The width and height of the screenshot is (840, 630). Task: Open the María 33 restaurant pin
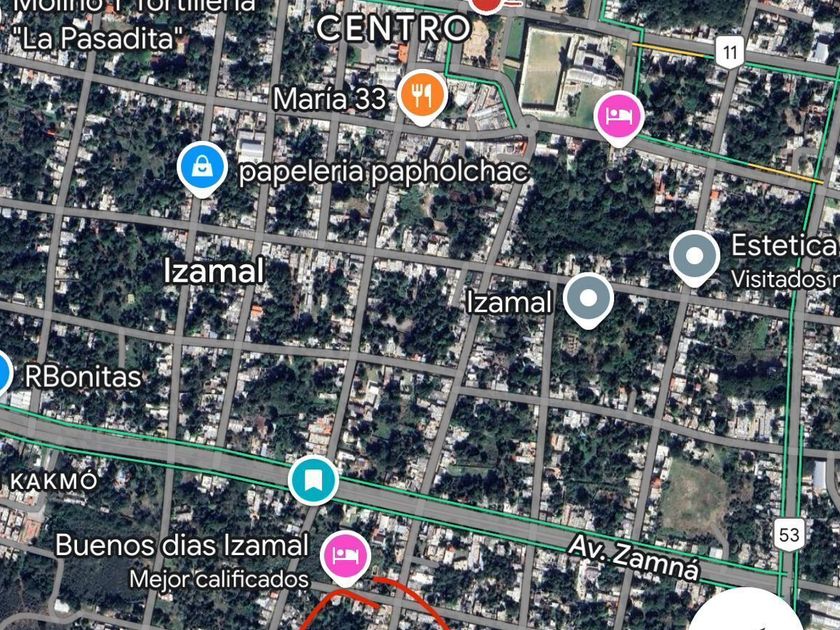coord(422,97)
